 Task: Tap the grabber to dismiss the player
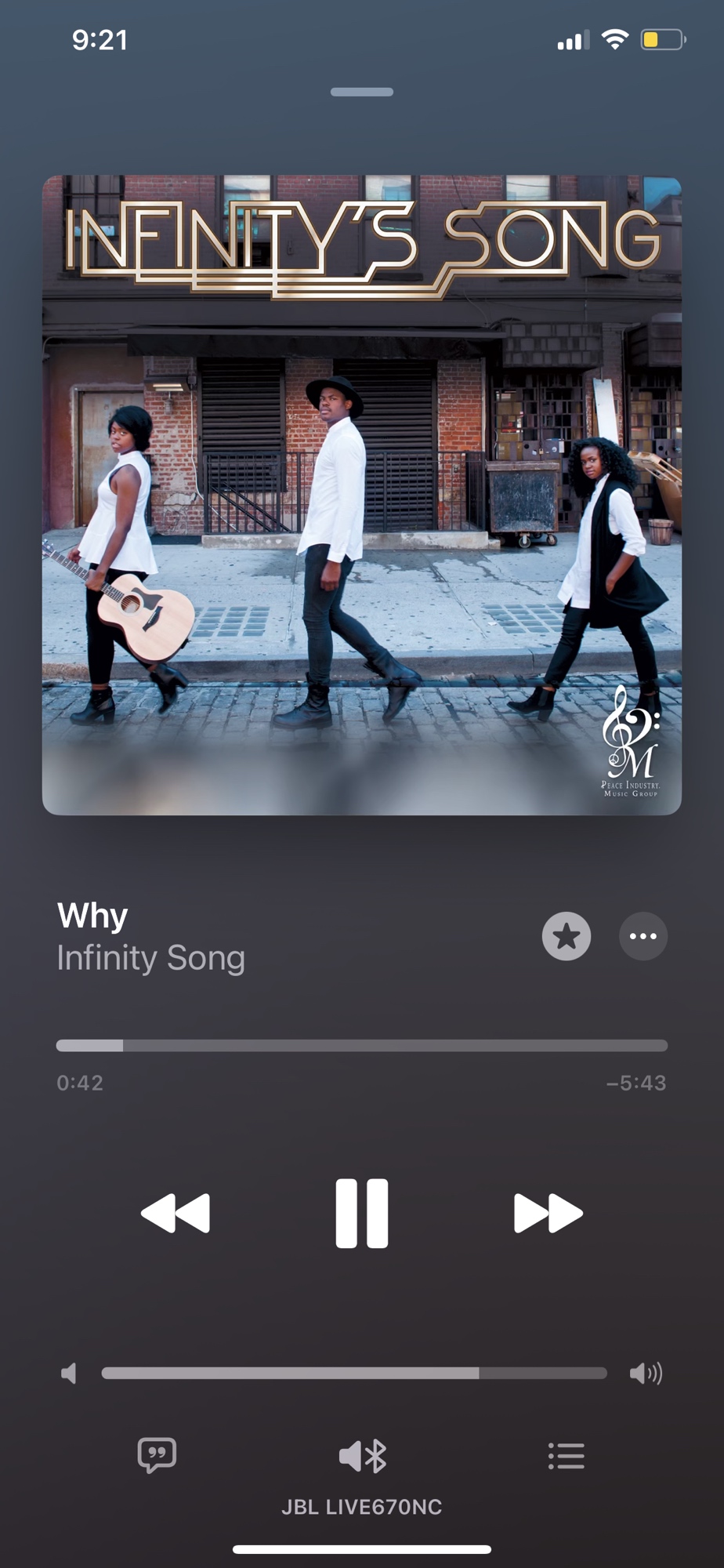tap(361, 92)
